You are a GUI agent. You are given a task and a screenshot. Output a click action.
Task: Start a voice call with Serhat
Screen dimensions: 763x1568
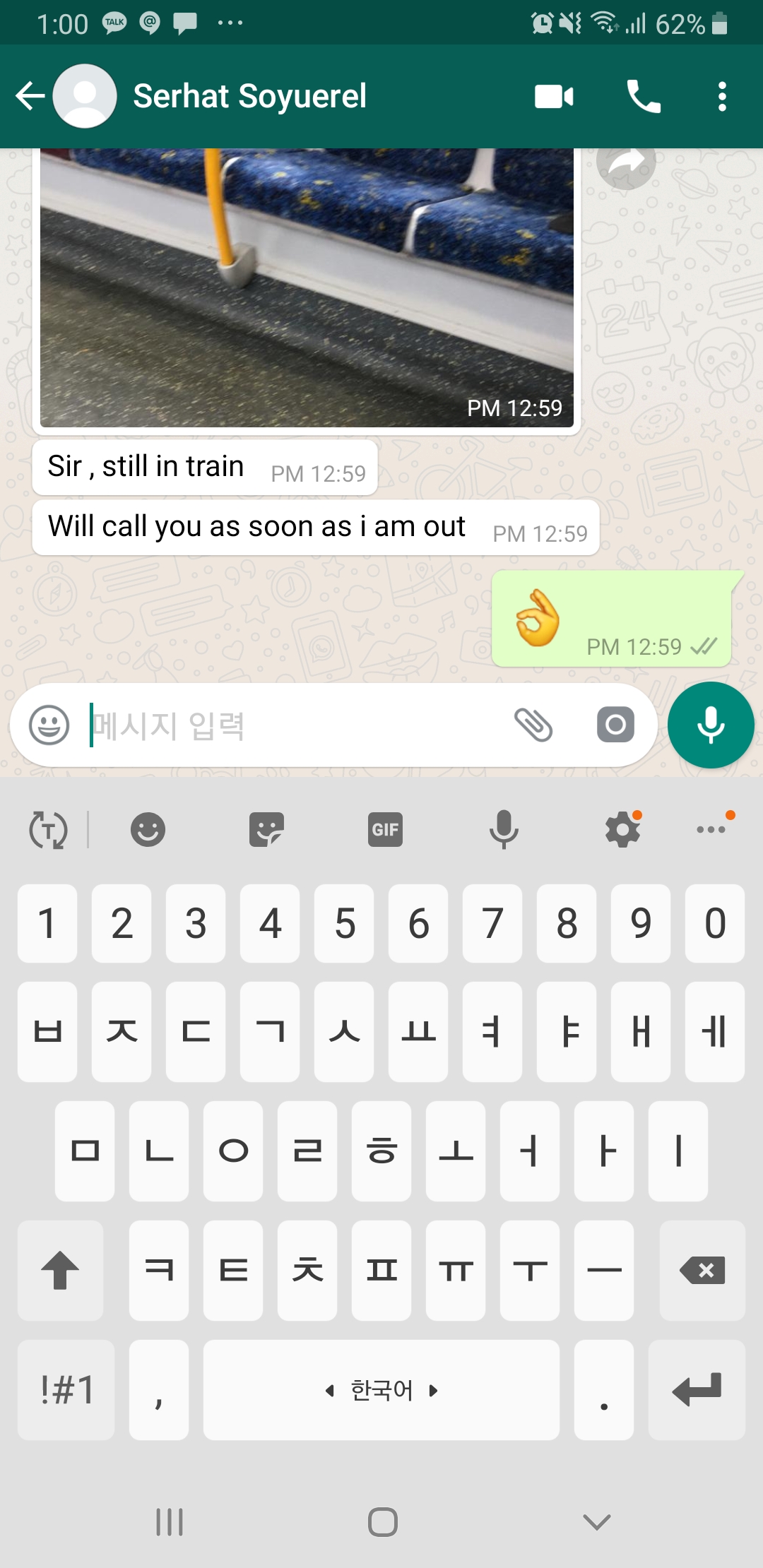click(644, 96)
